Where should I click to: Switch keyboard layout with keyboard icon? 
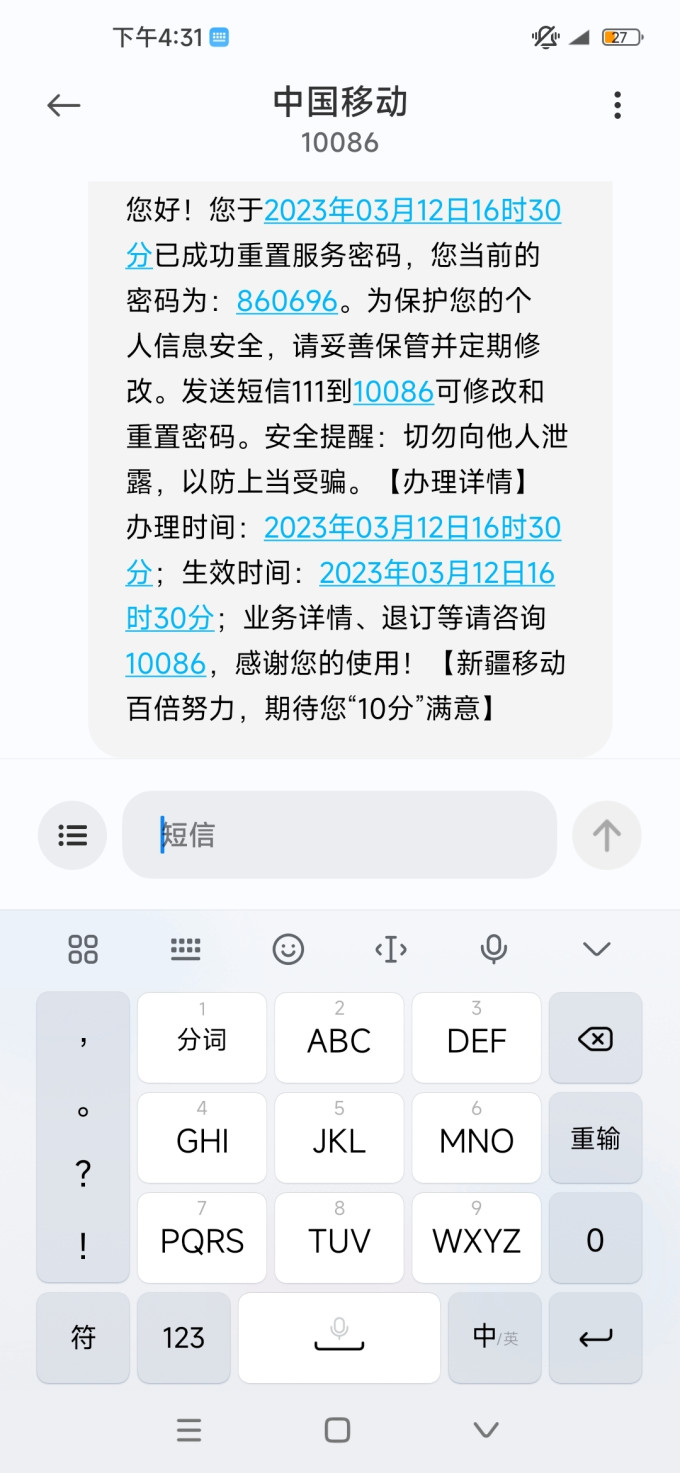[x=186, y=949]
